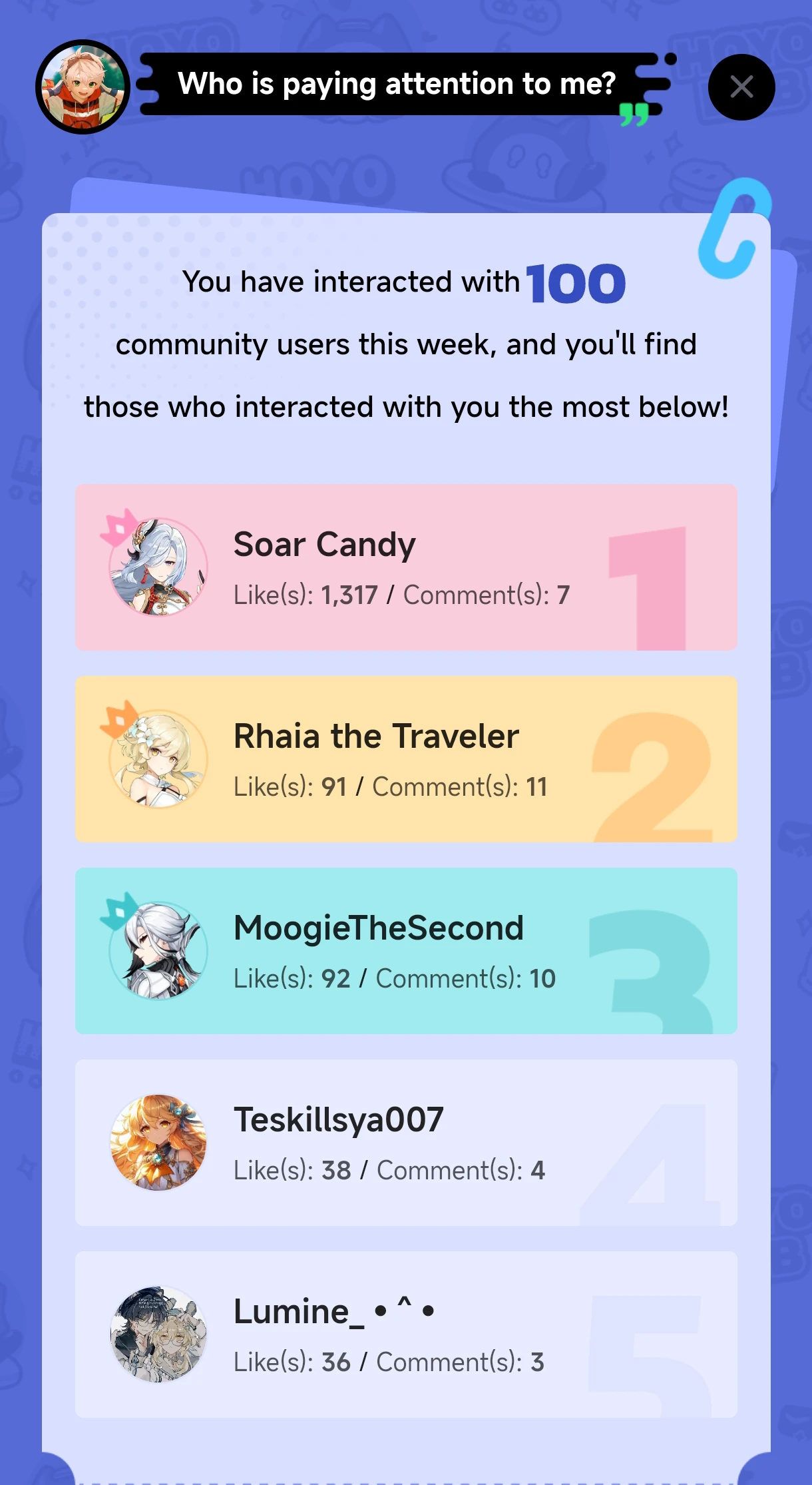Tap the Lumine_ • ^ • user entry

405,1334
